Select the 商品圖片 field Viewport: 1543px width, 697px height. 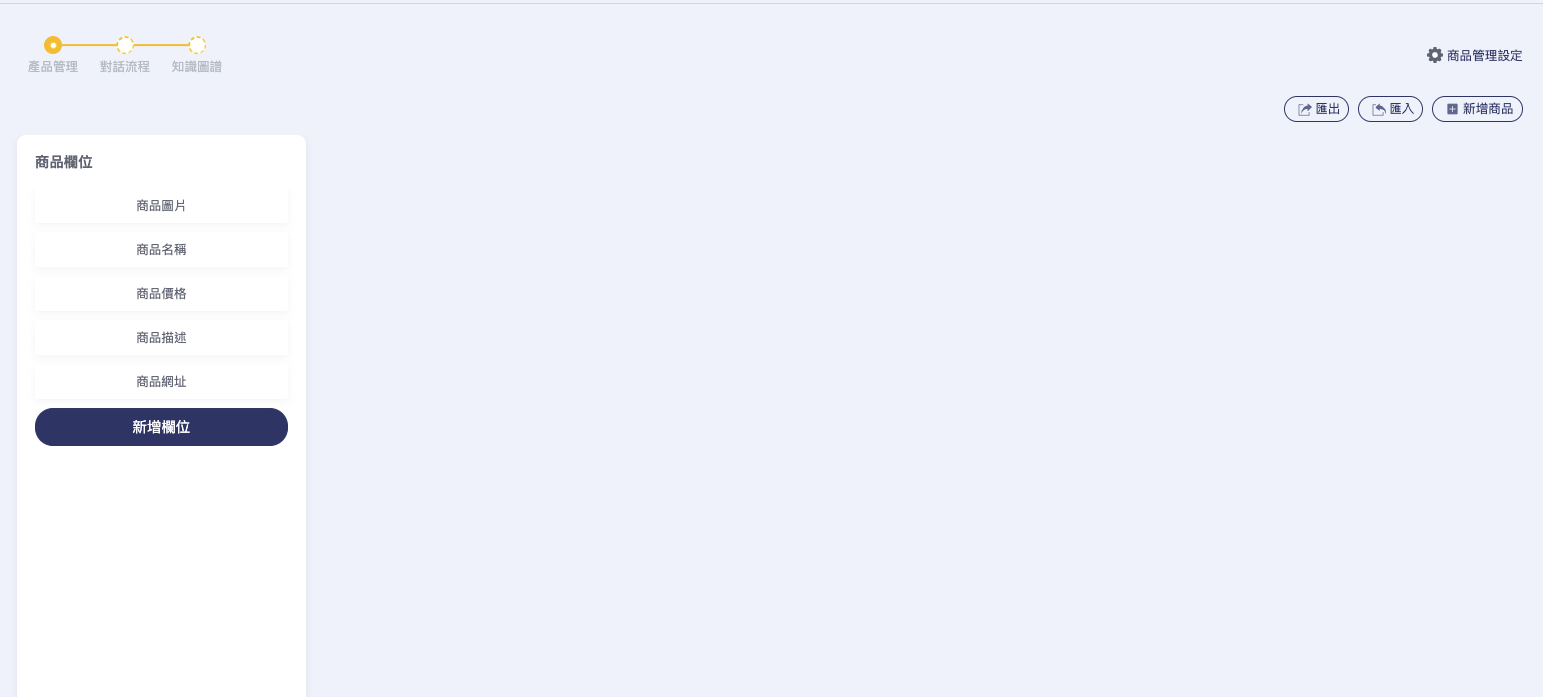[161, 206]
